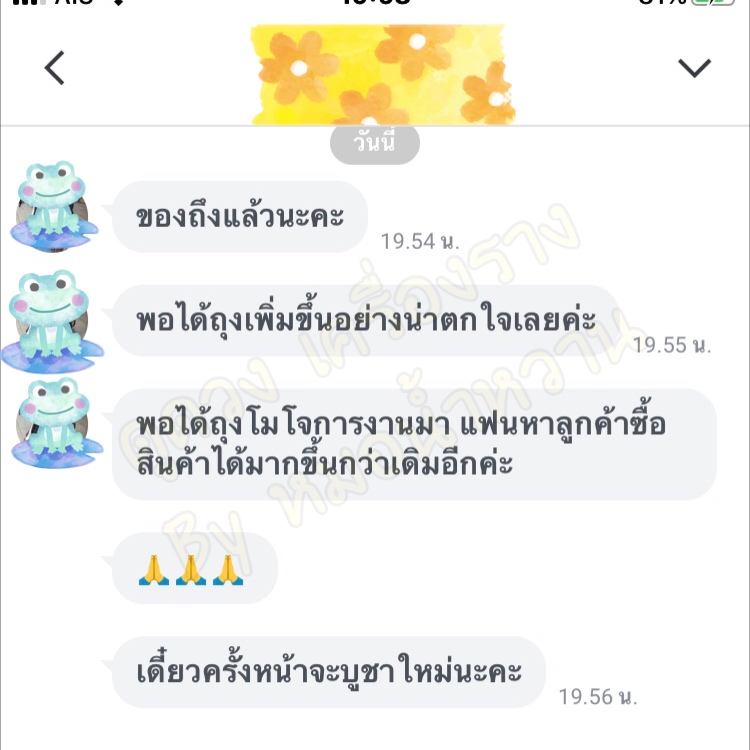The image size is (750, 750).
Task: Go back to the chat list
Action: [x=55, y=68]
